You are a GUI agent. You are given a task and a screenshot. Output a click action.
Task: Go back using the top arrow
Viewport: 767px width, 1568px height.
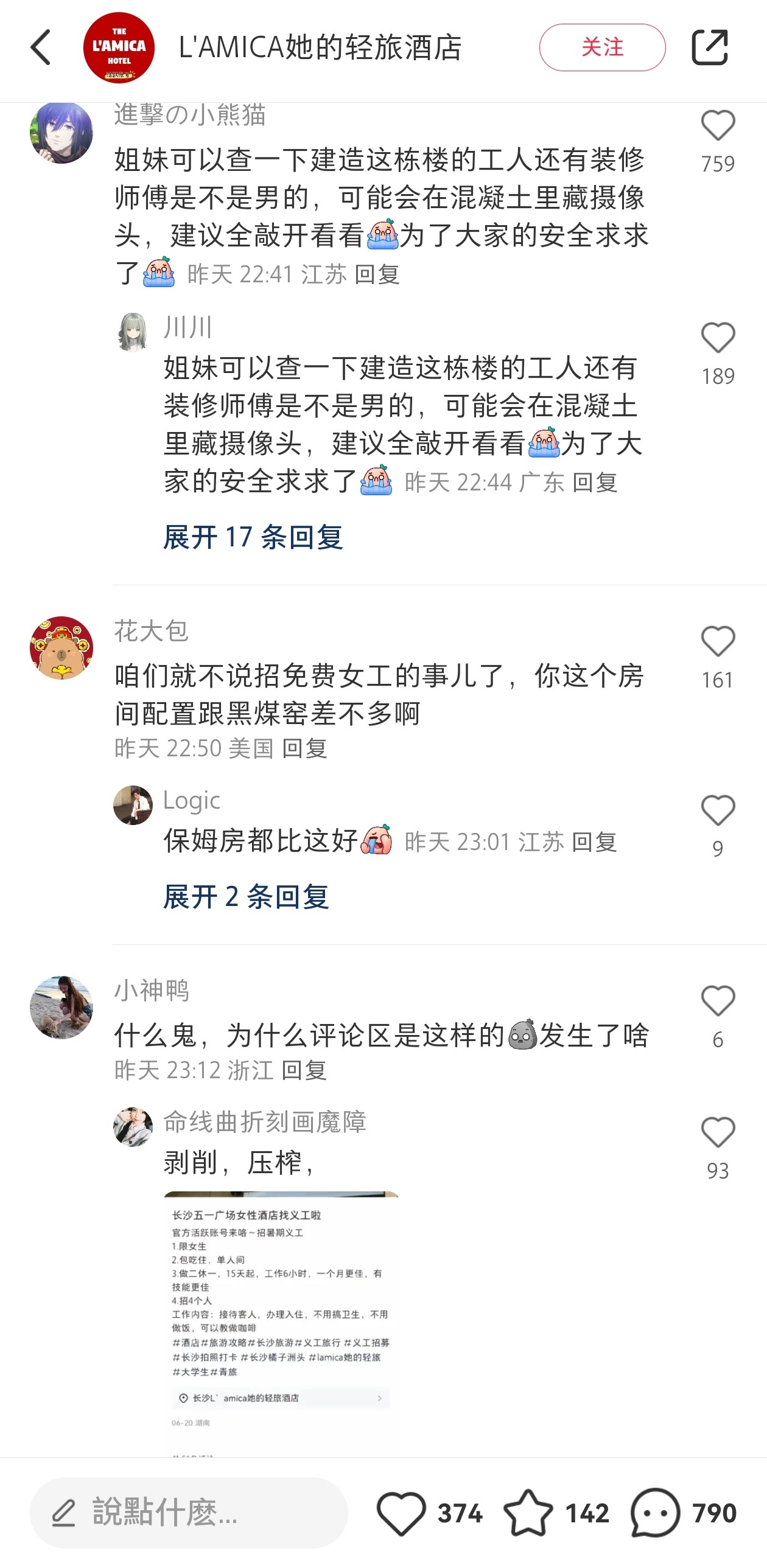41,47
